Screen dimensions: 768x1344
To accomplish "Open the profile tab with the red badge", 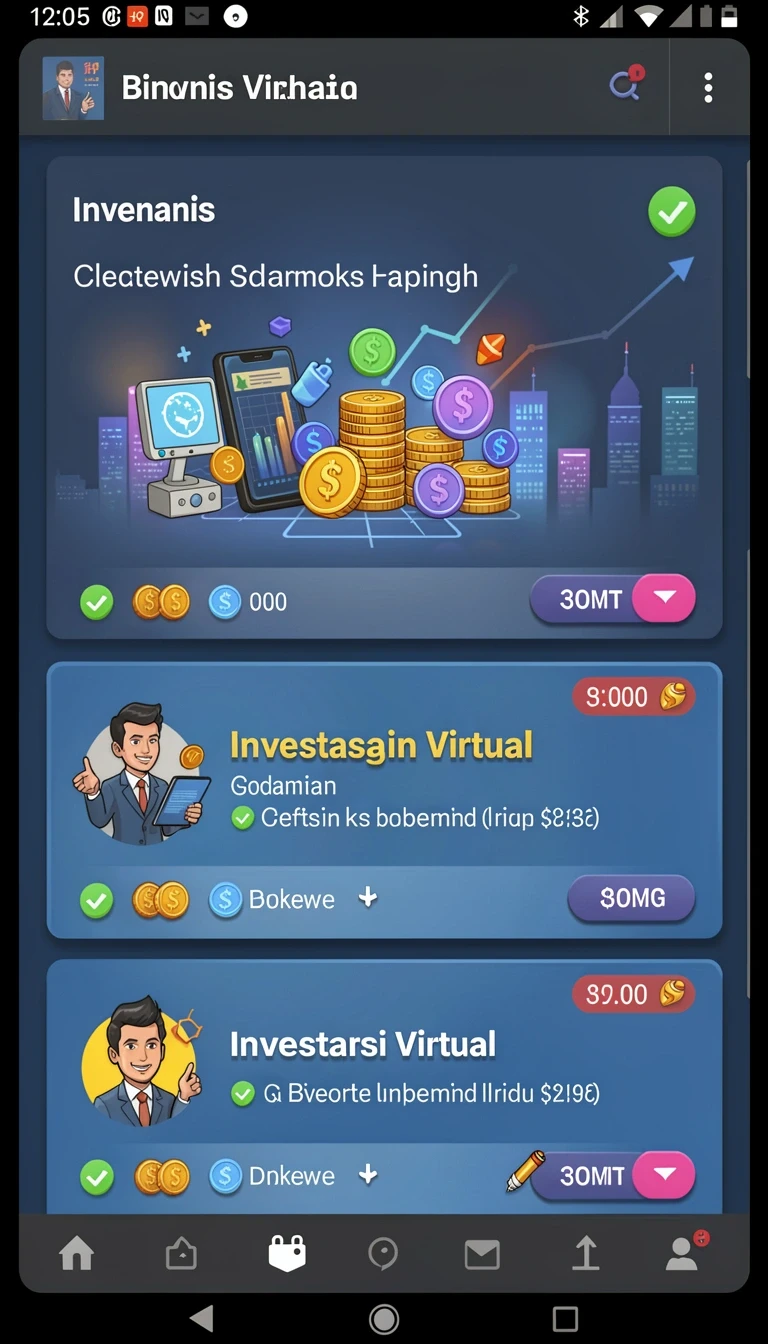I will tap(685, 1251).
